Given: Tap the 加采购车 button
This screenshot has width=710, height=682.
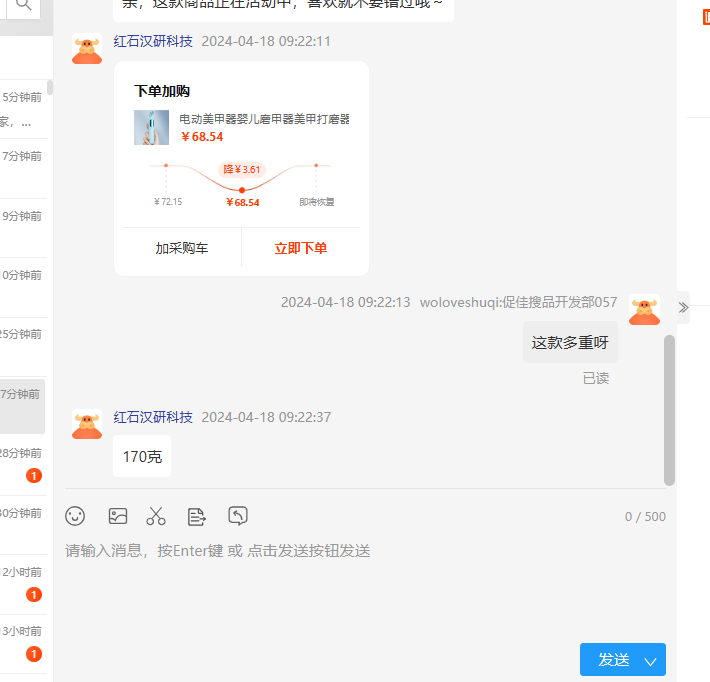Looking at the screenshot, I should (x=181, y=248).
